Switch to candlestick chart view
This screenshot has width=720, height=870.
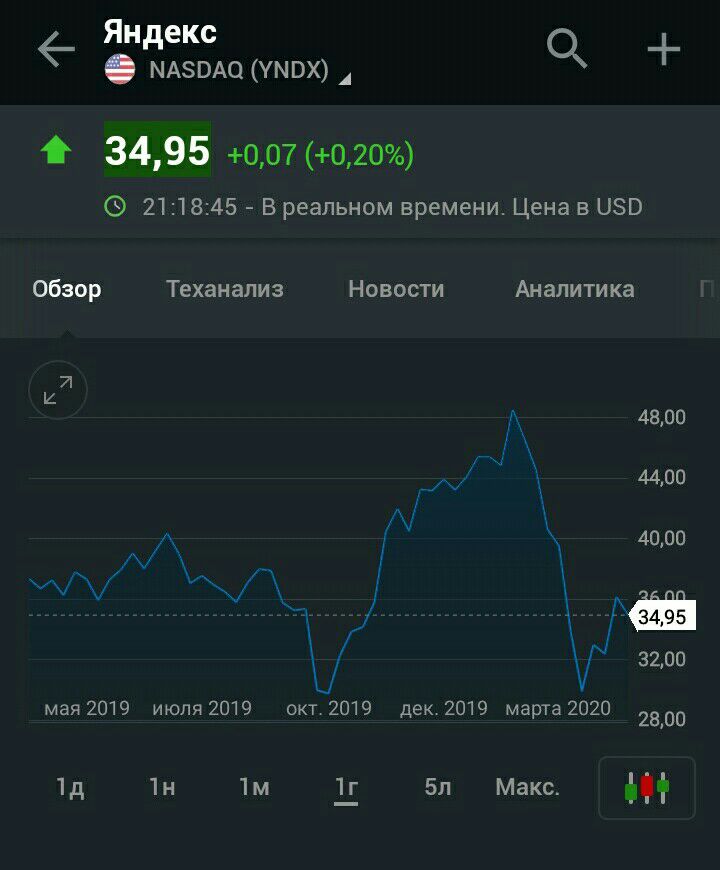pos(646,787)
